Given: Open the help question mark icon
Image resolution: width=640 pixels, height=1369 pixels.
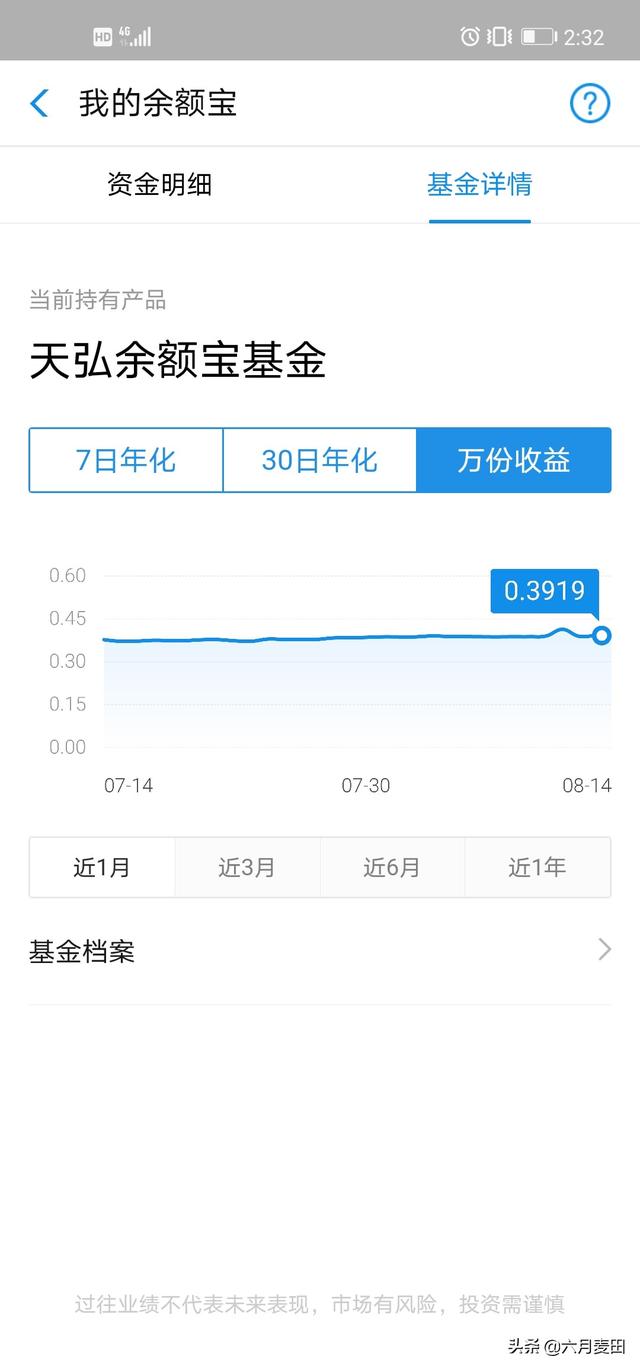Looking at the screenshot, I should pos(590,103).
